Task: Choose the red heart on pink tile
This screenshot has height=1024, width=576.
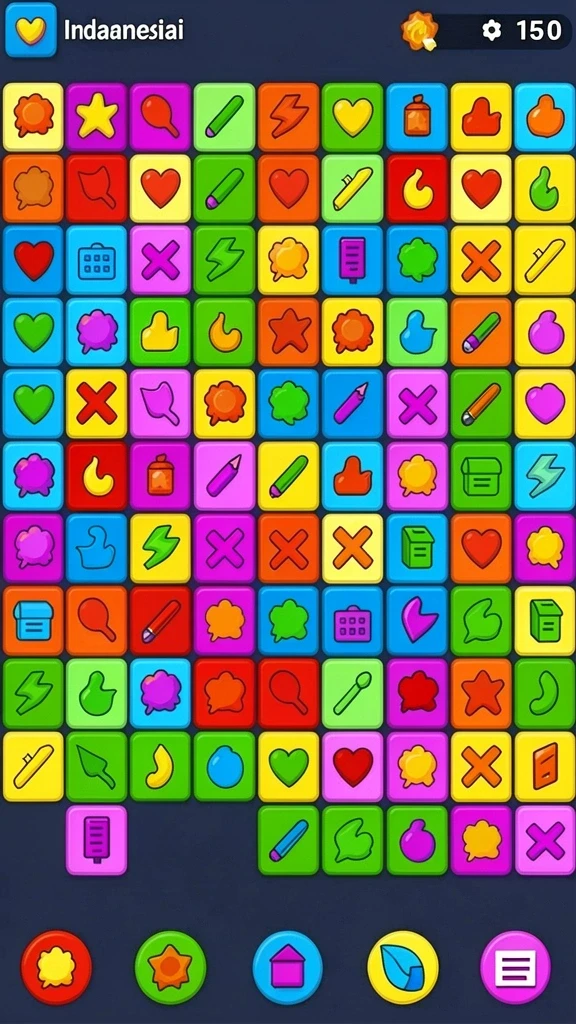Action: tap(353, 766)
